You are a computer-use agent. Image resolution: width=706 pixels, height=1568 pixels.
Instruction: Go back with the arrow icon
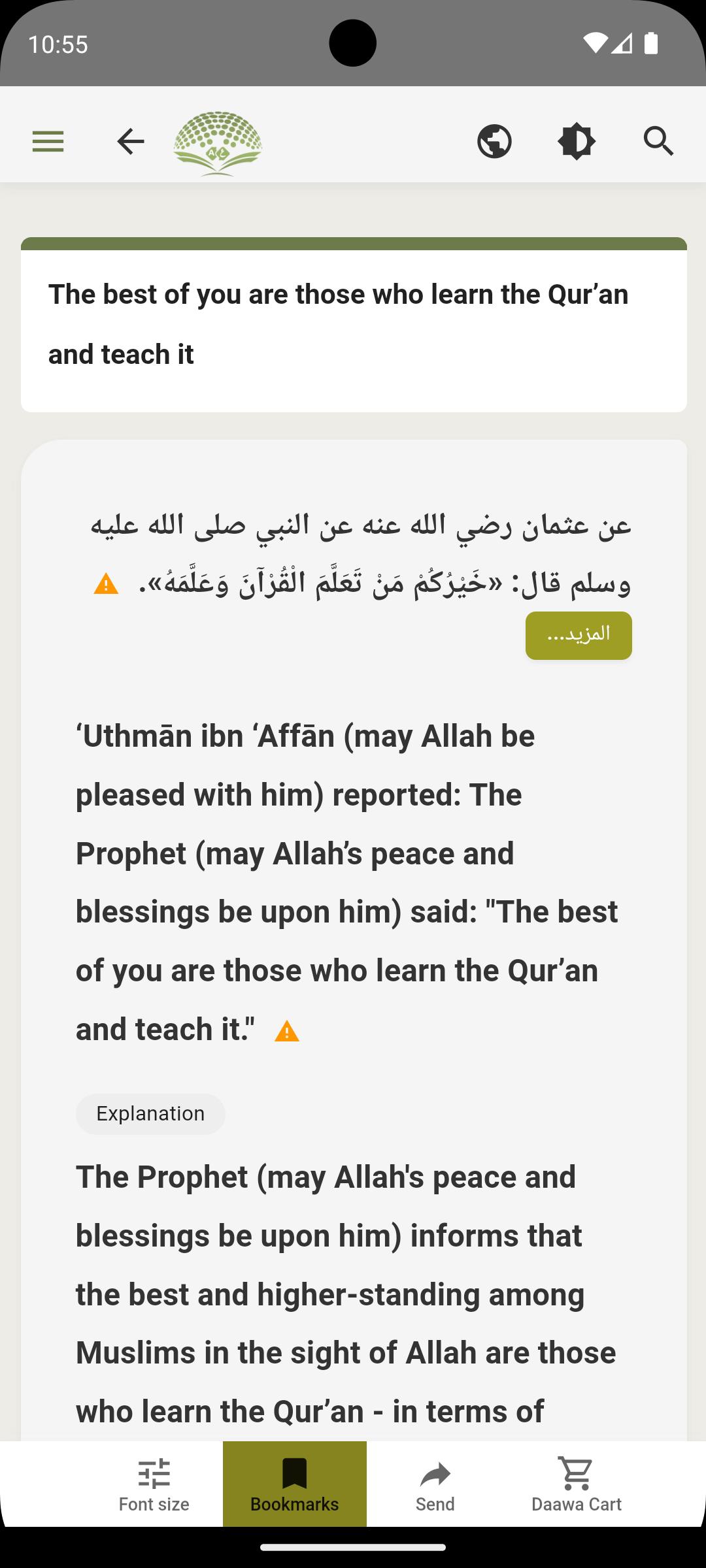[130, 141]
